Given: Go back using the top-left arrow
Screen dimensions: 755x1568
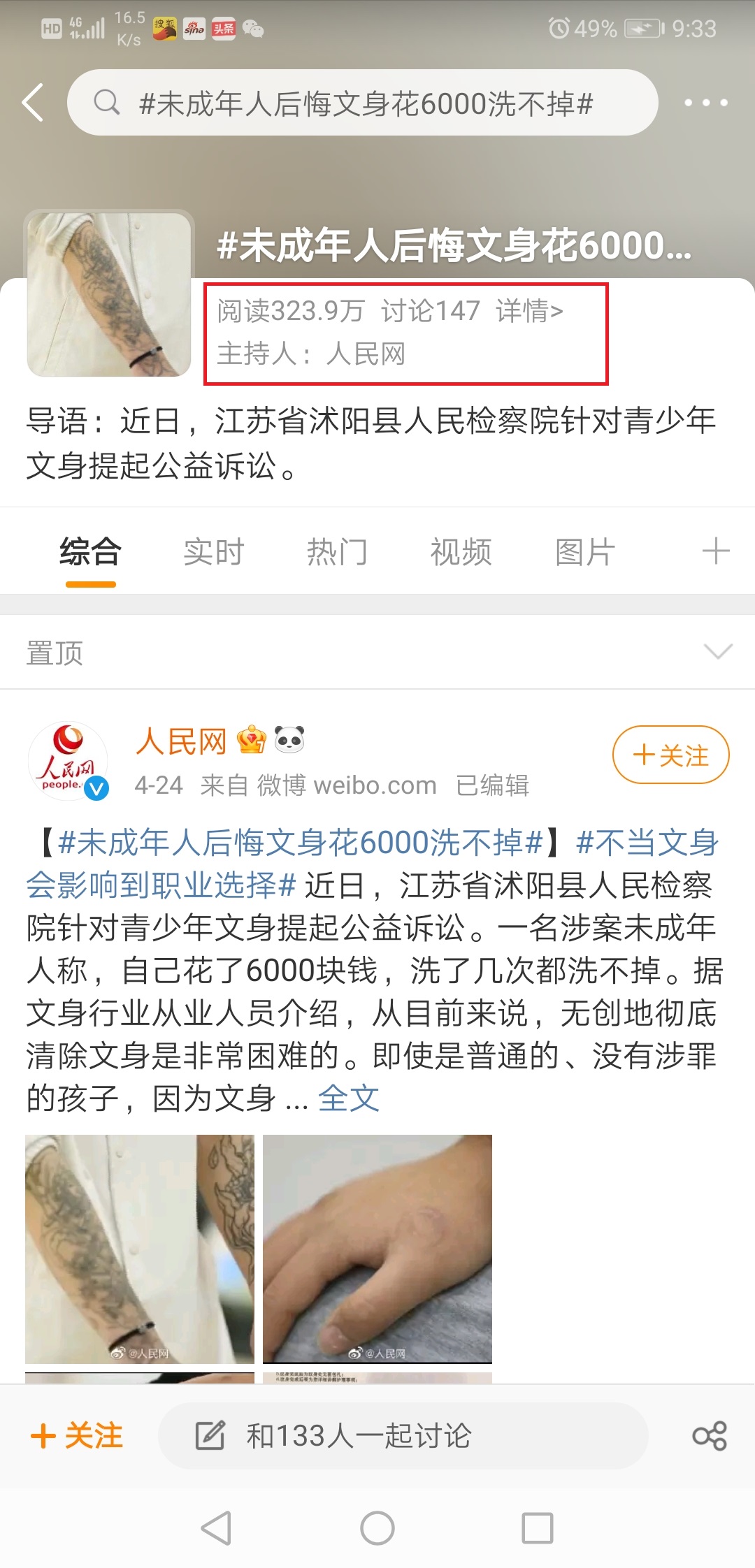Looking at the screenshot, I should 33,103.
